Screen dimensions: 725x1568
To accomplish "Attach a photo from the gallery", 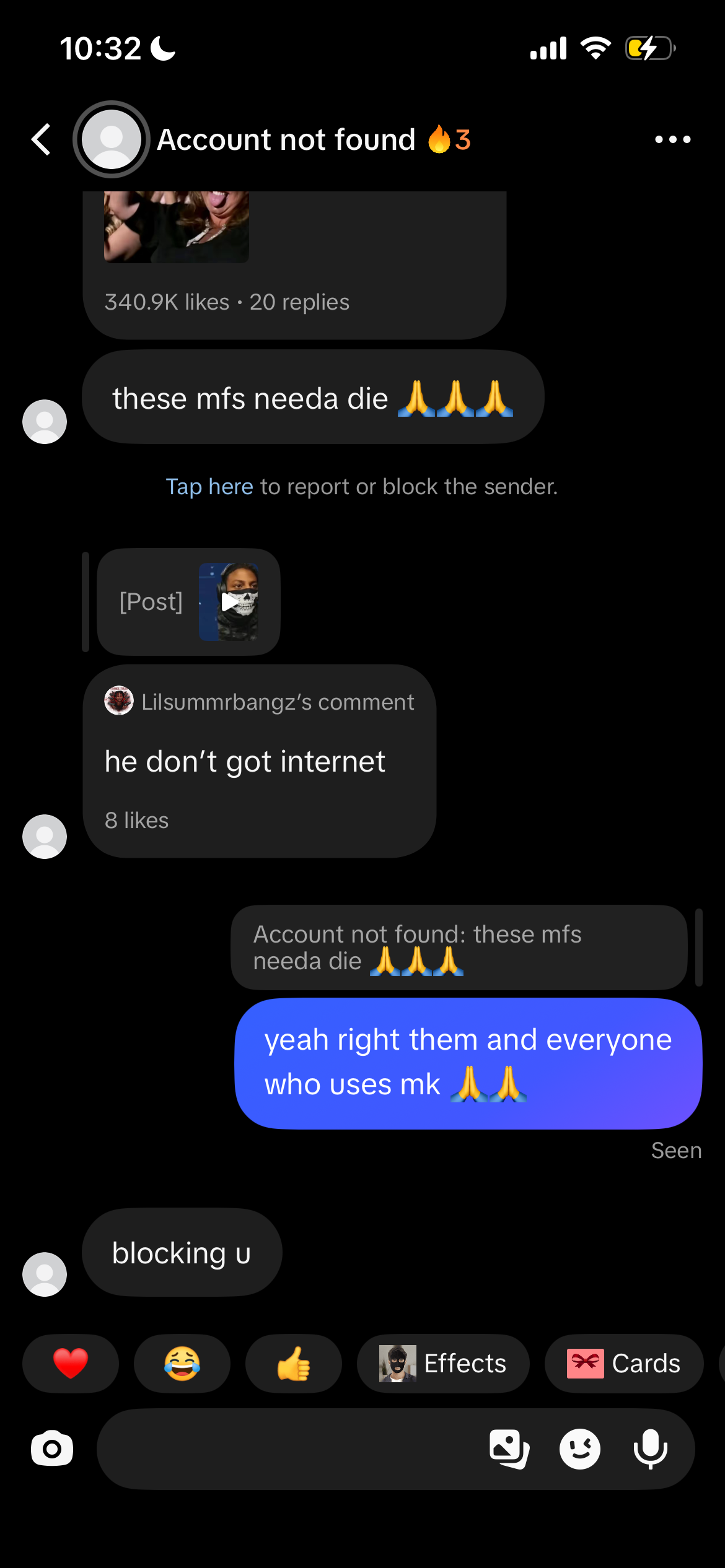I will click(509, 1448).
